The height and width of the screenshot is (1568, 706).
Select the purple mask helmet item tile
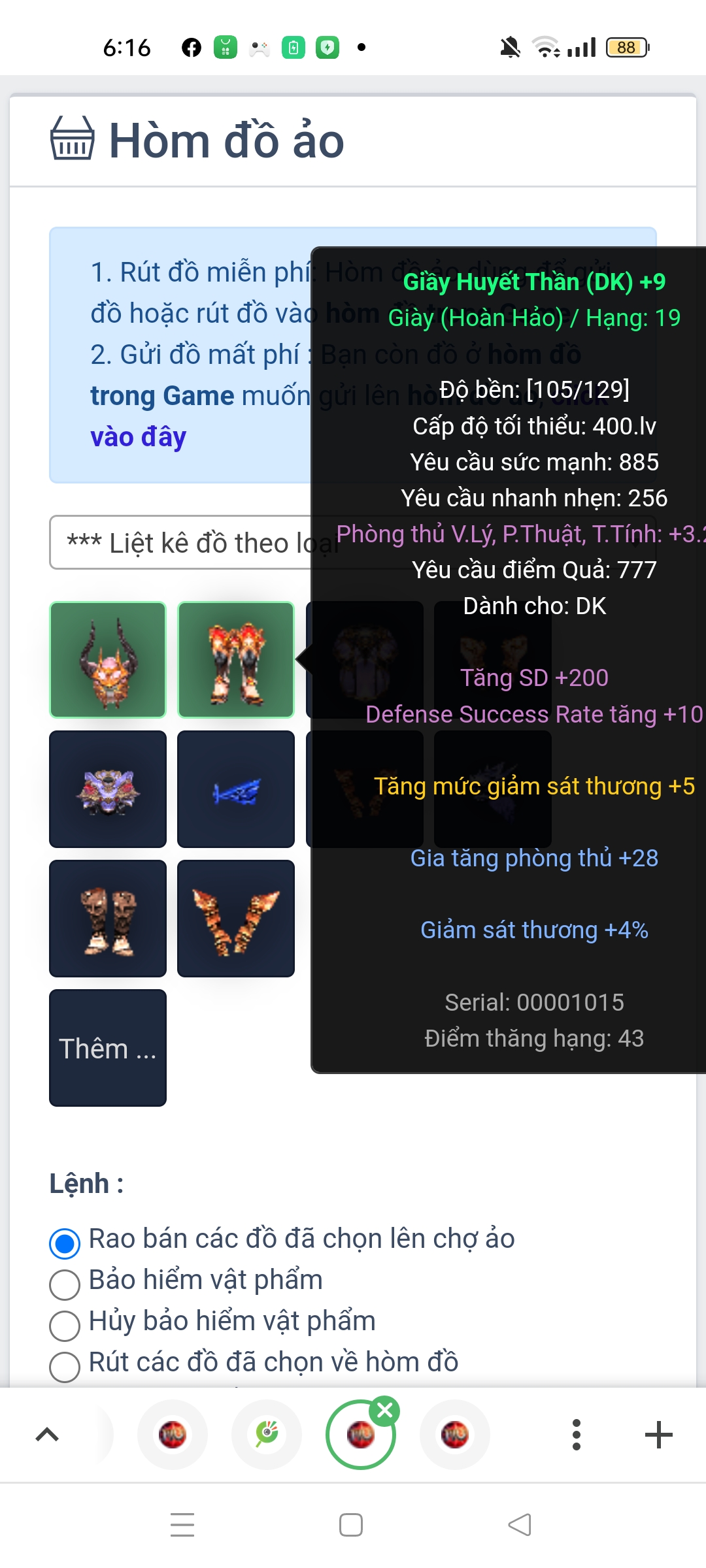[x=108, y=789]
